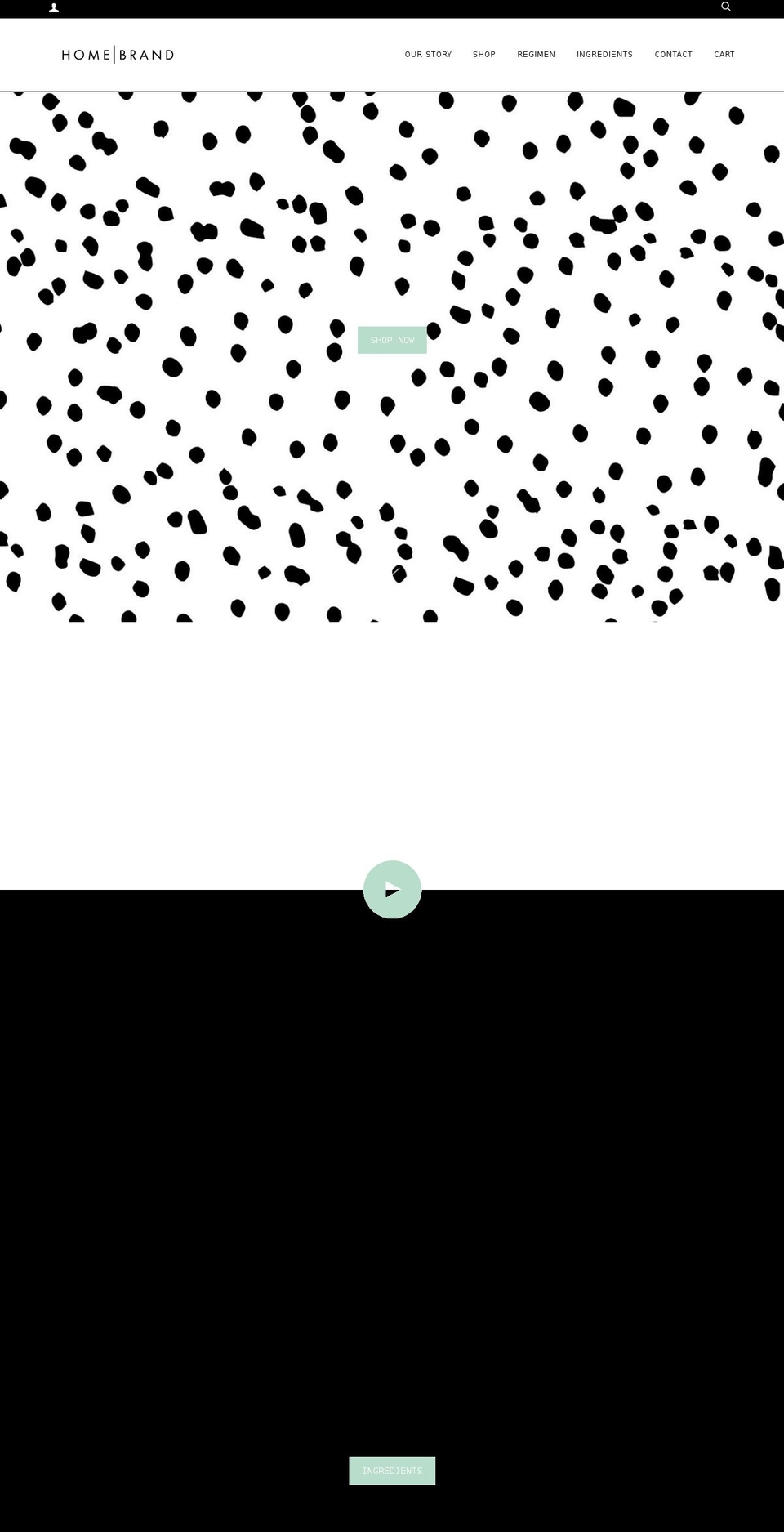
Task: Open the Cart
Action: click(724, 55)
